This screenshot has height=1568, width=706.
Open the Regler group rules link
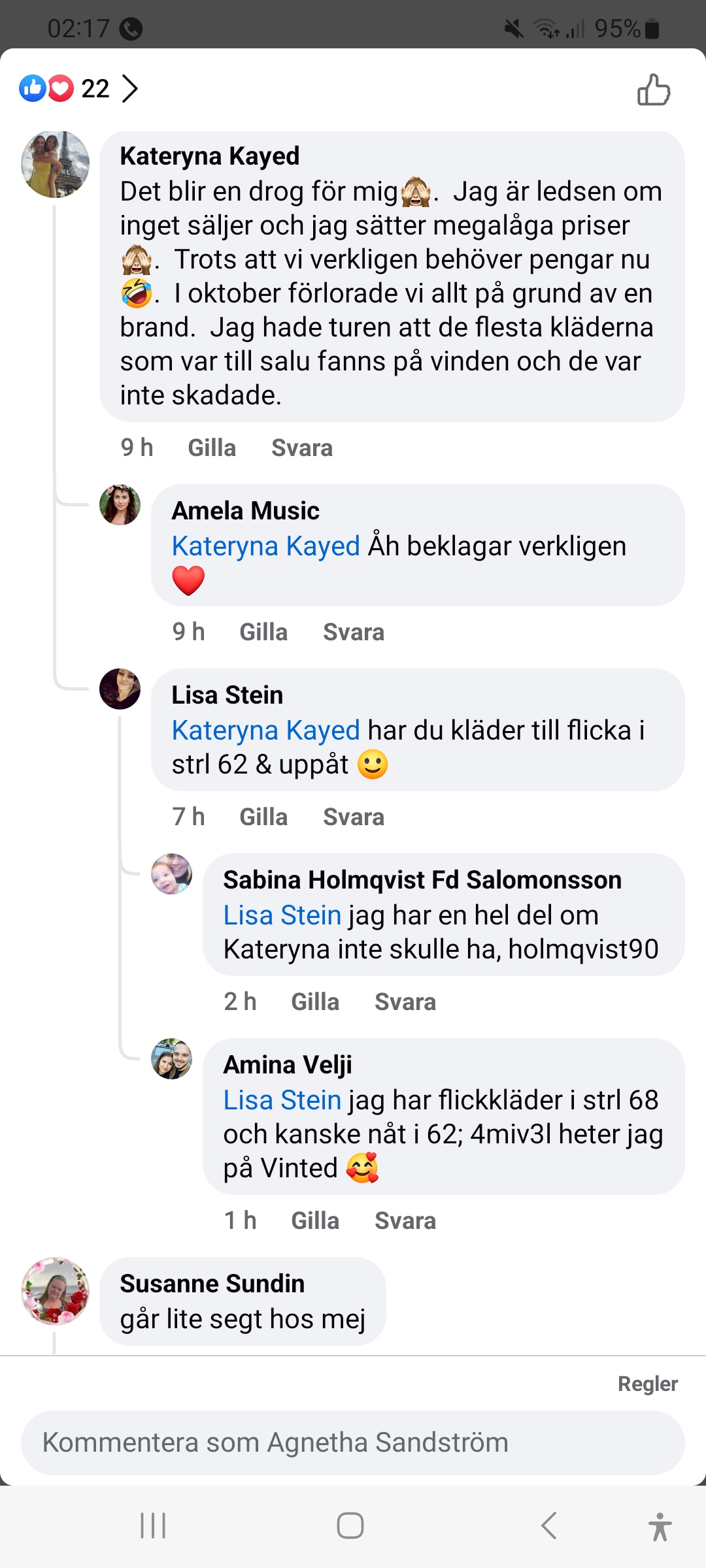[647, 1384]
